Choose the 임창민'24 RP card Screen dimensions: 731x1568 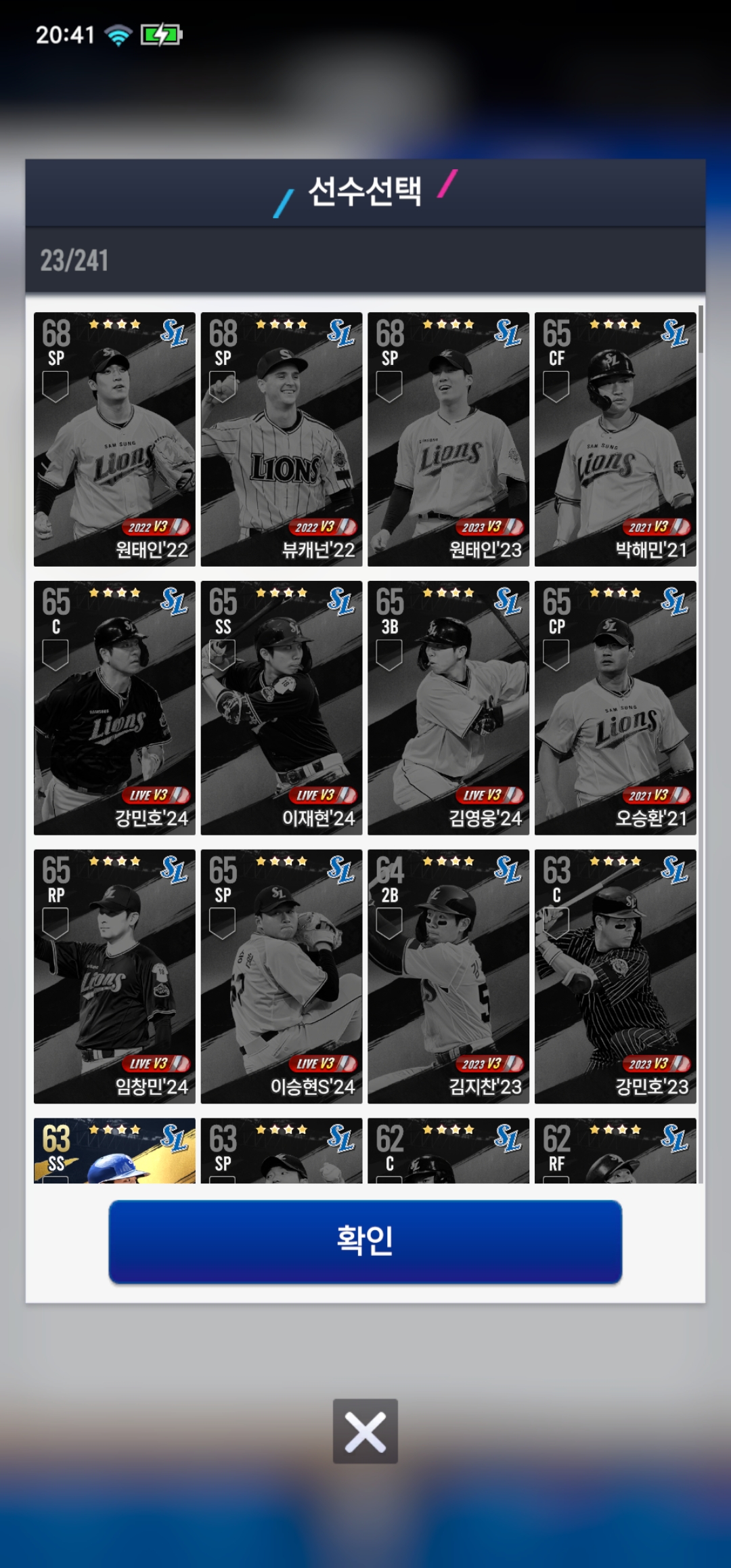click(114, 976)
